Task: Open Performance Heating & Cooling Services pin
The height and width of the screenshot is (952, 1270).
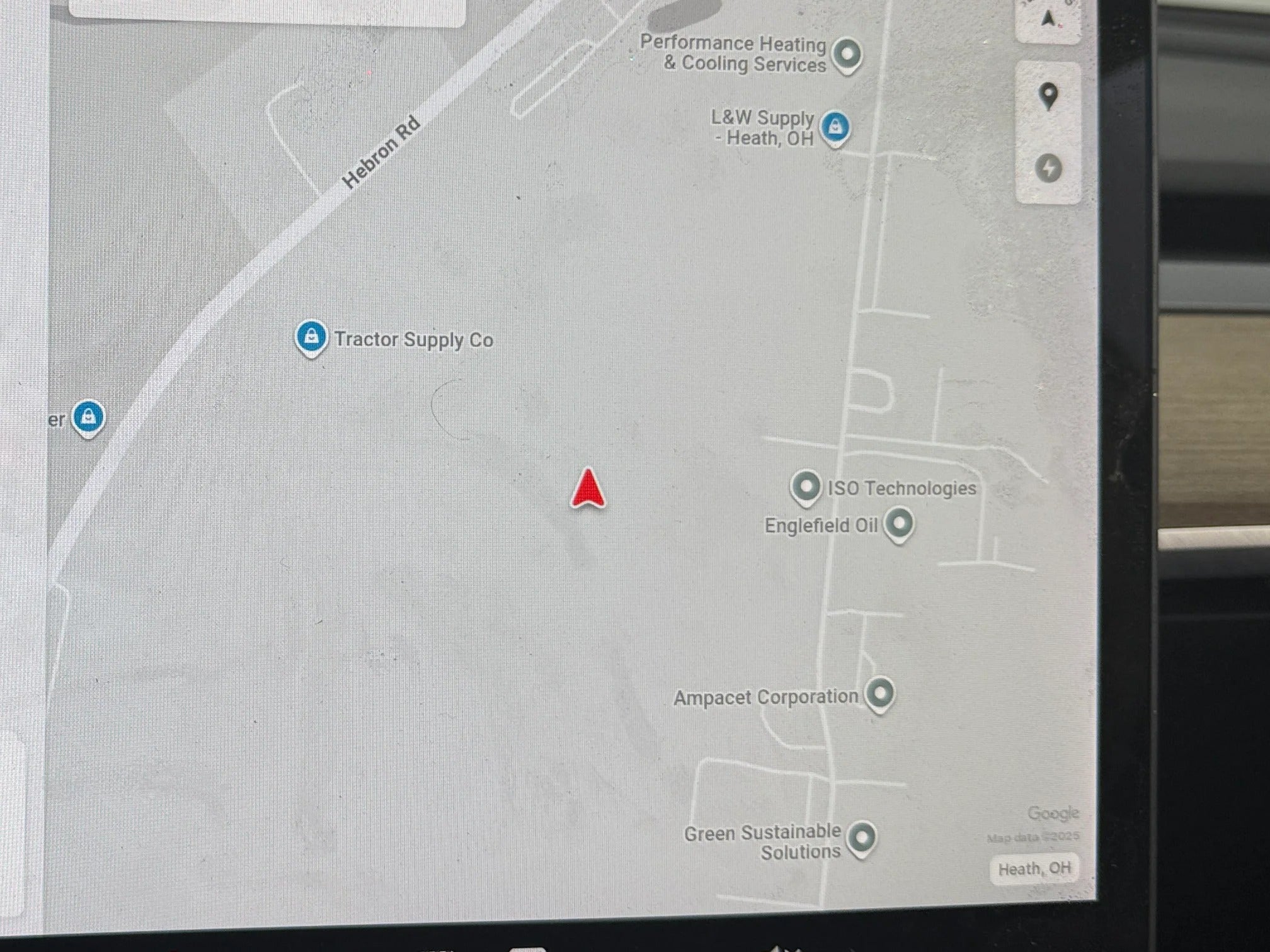Action: 847,54
